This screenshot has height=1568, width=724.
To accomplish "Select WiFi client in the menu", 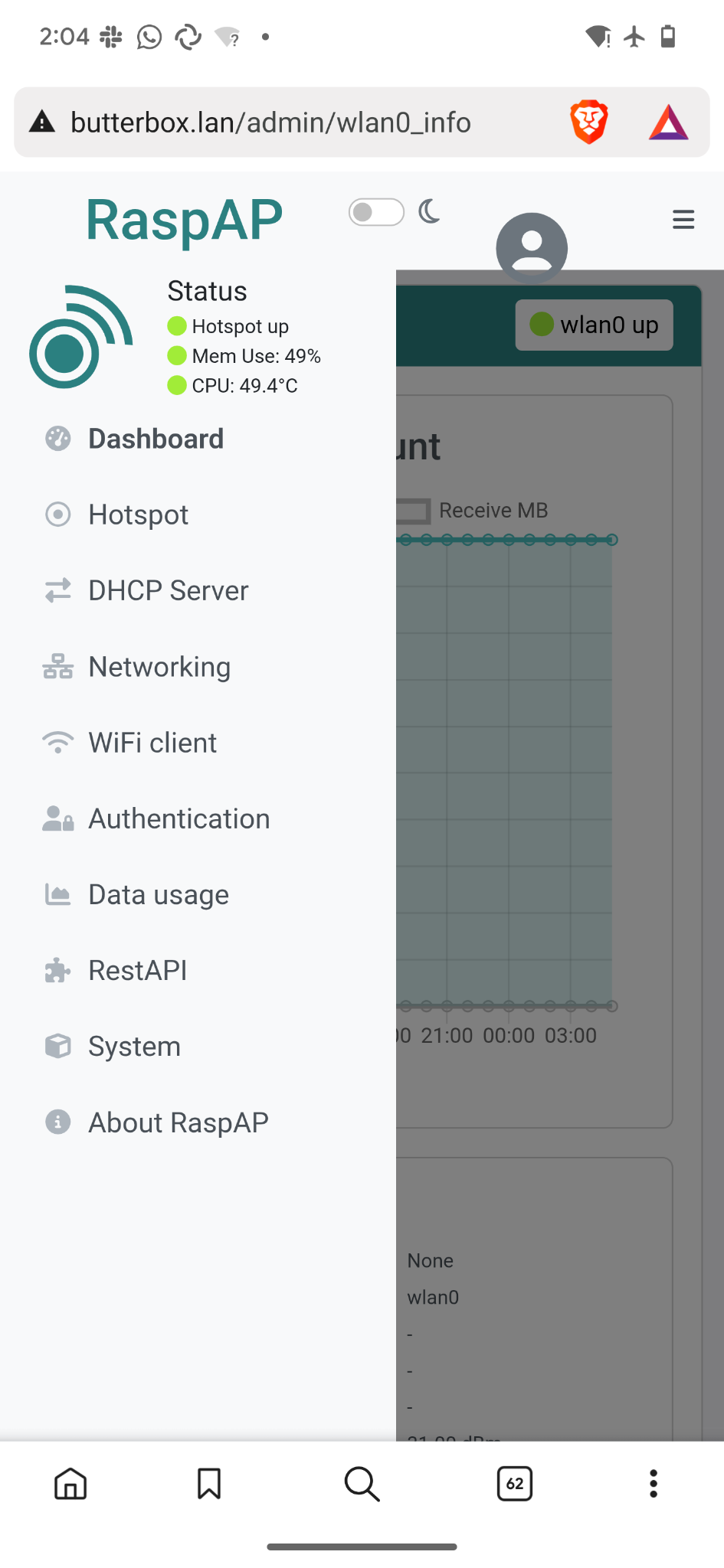I will (x=152, y=743).
